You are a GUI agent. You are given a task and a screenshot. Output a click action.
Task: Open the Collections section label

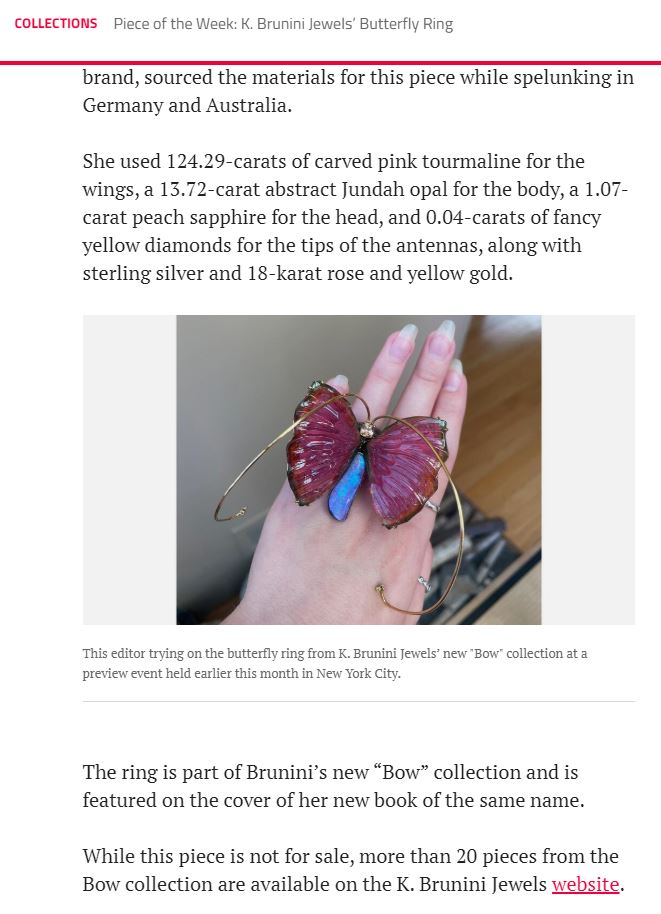click(x=56, y=23)
